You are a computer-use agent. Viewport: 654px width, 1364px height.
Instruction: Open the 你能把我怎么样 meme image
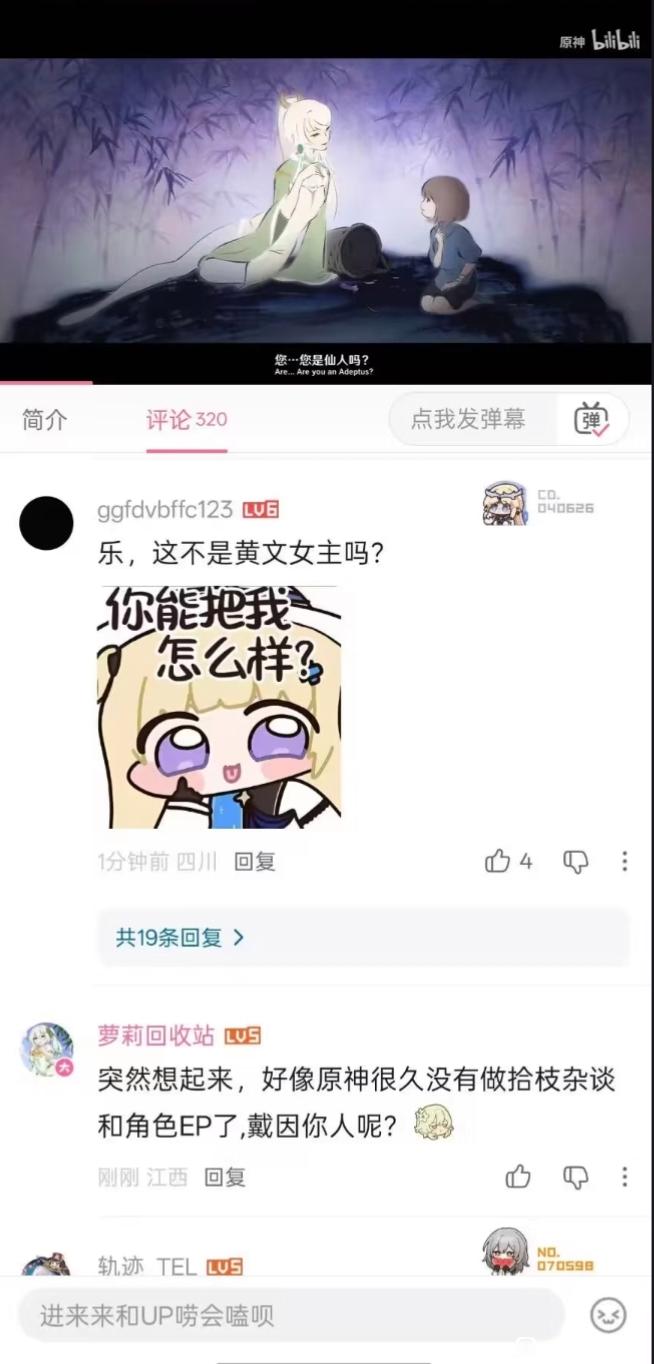(219, 707)
